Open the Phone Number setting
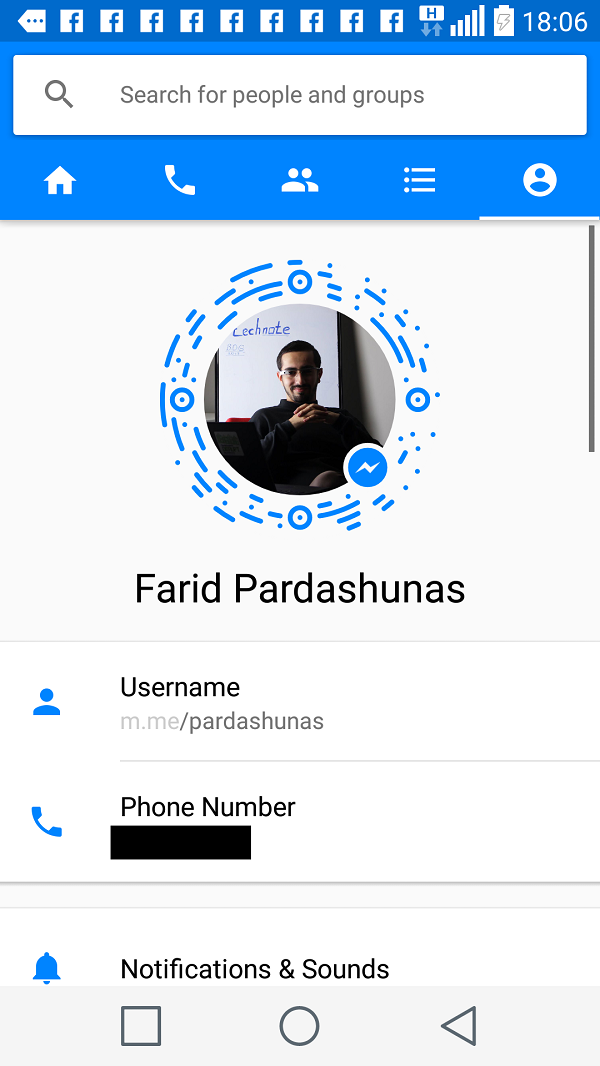This screenshot has width=600, height=1066. pyautogui.click(x=300, y=823)
